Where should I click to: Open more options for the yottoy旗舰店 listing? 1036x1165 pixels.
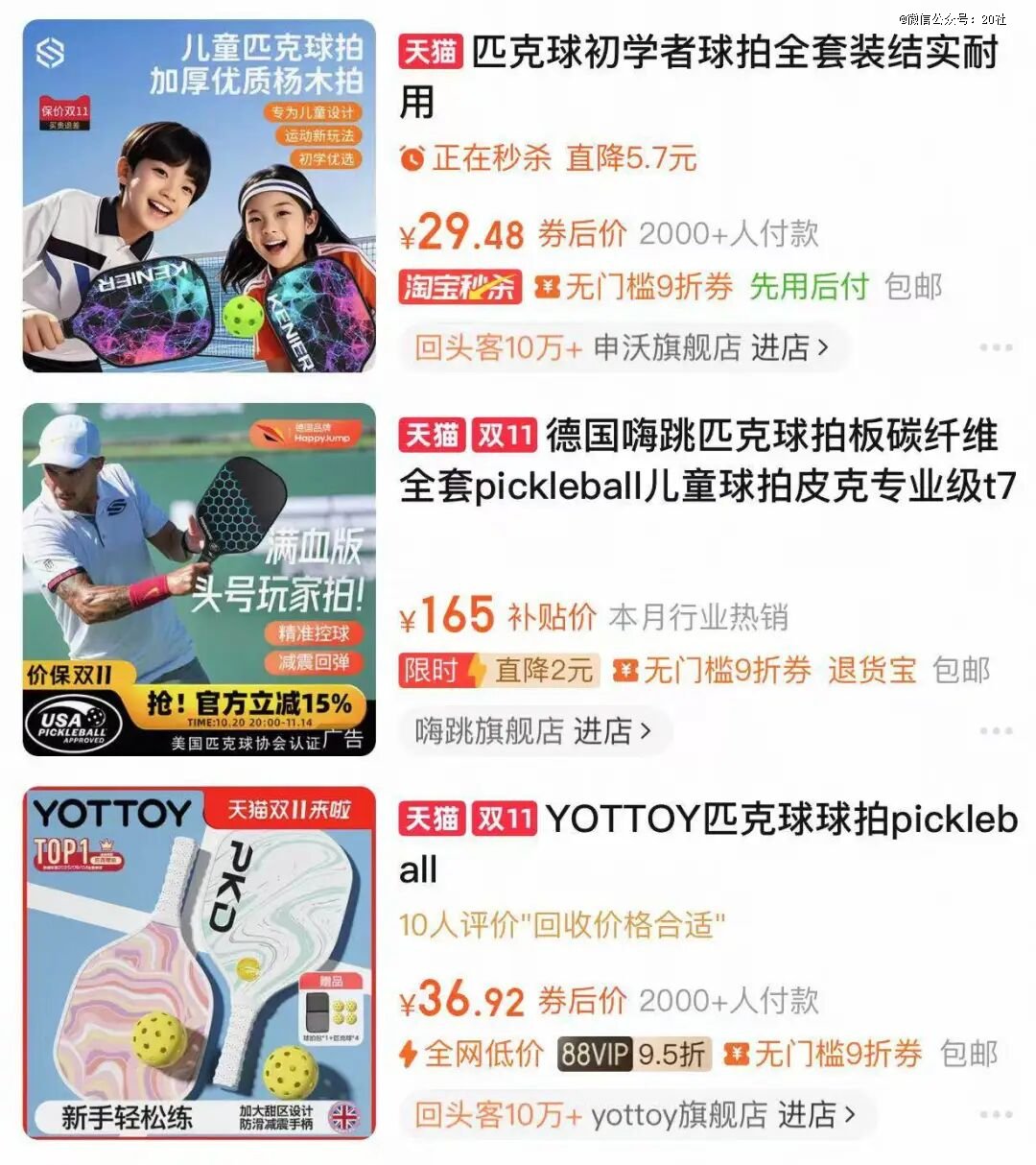click(996, 1115)
